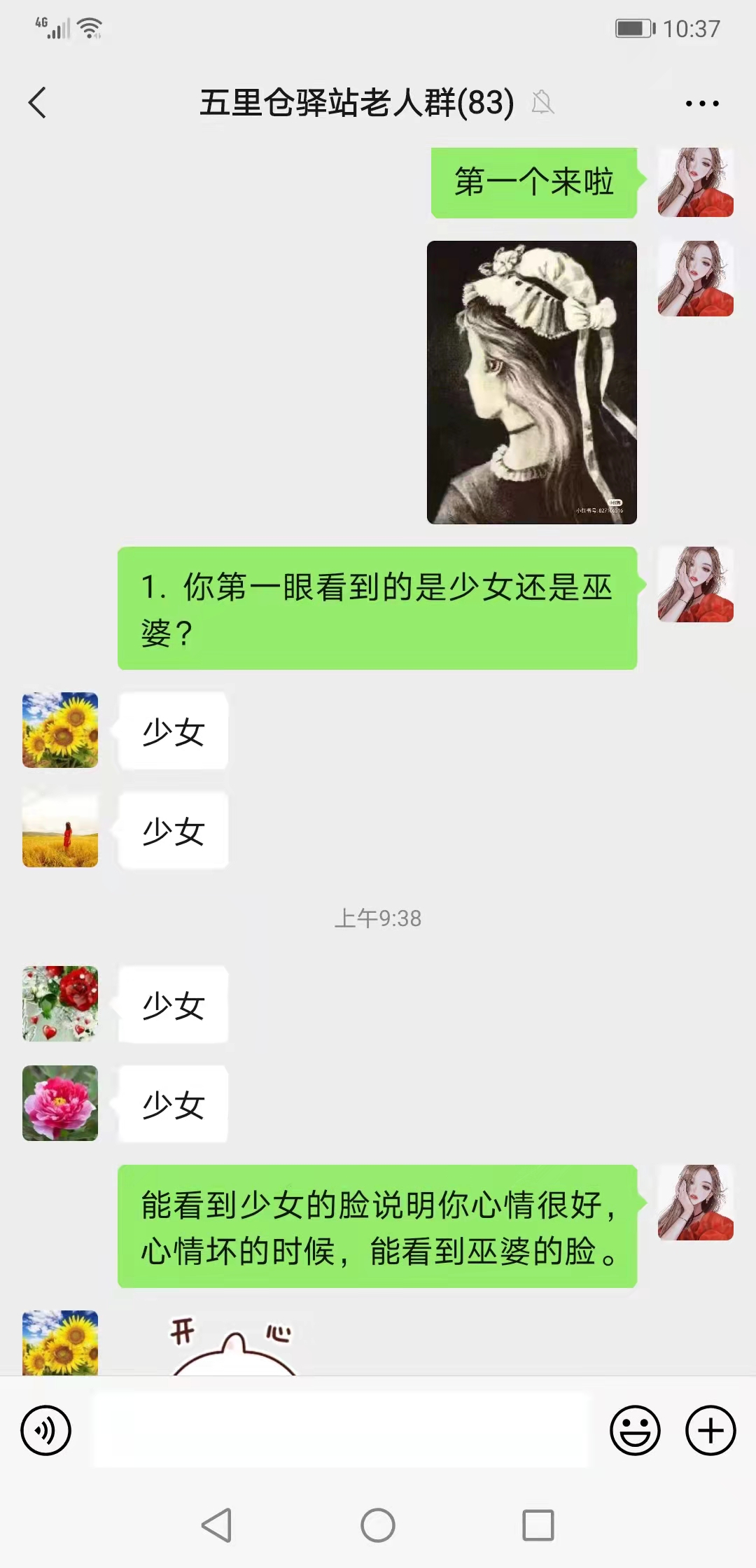This screenshot has width=756, height=1568.
Task: Open the plus attachments menu
Action: pos(710,1430)
